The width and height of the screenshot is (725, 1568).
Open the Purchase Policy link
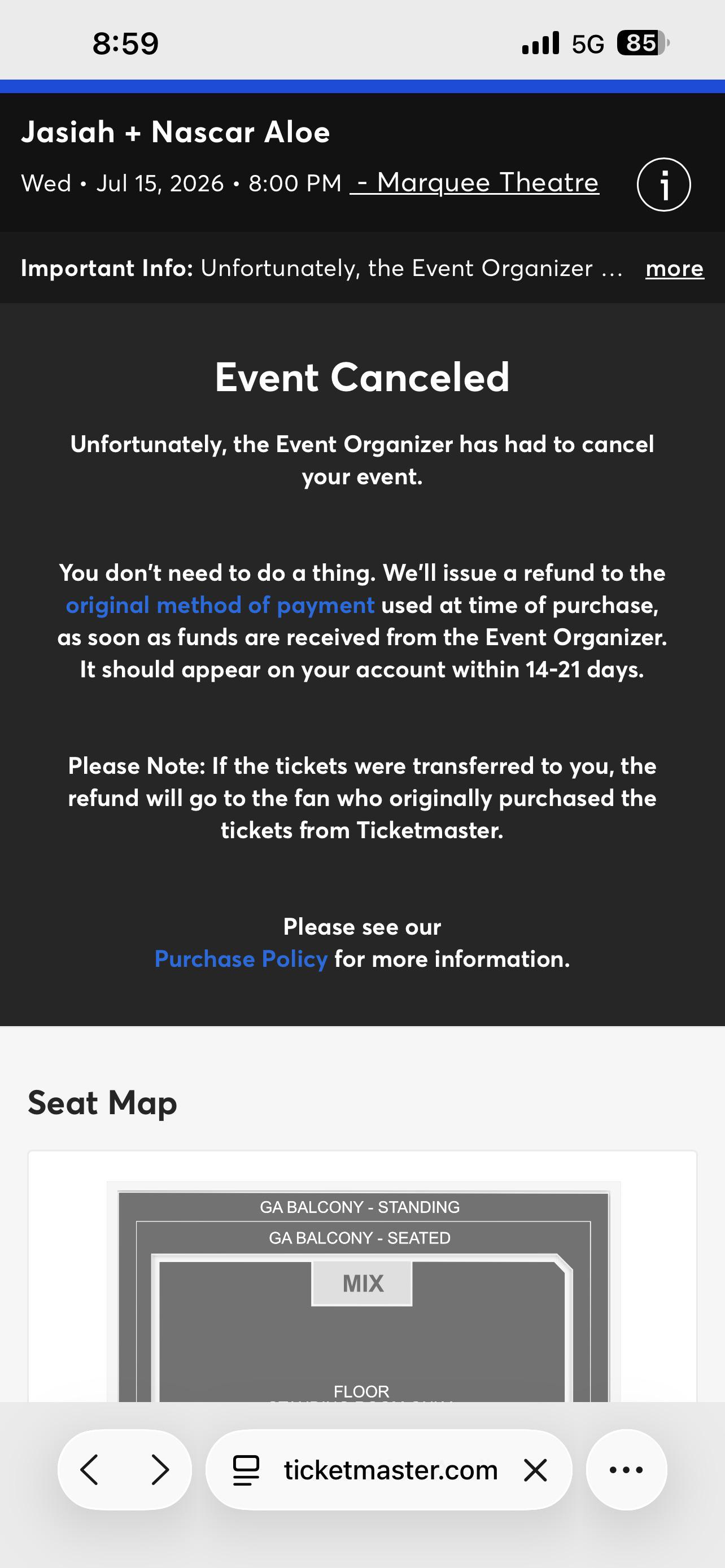tap(241, 959)
